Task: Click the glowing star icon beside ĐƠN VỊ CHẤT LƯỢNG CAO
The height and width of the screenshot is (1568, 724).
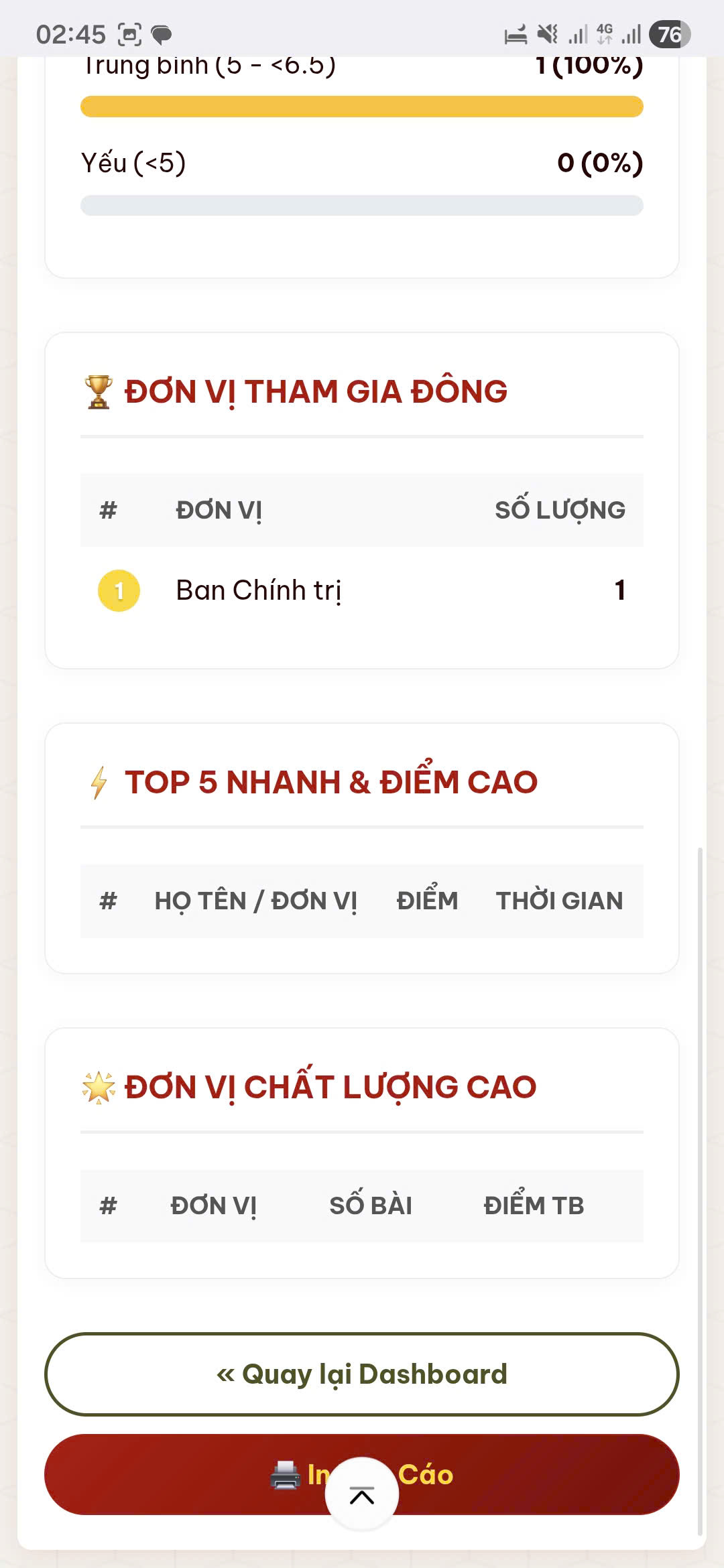Action: 98,1086
